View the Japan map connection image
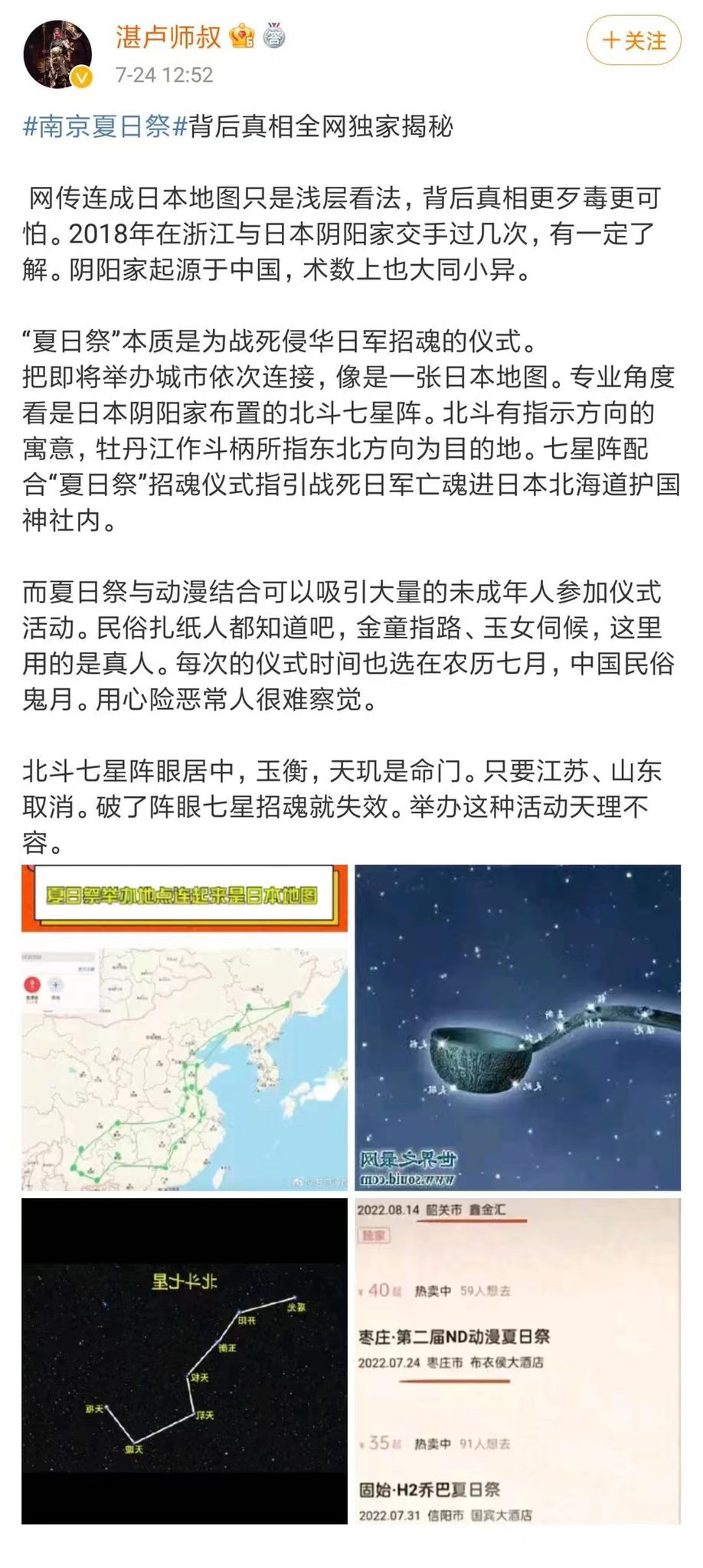 coord(185,1027)
